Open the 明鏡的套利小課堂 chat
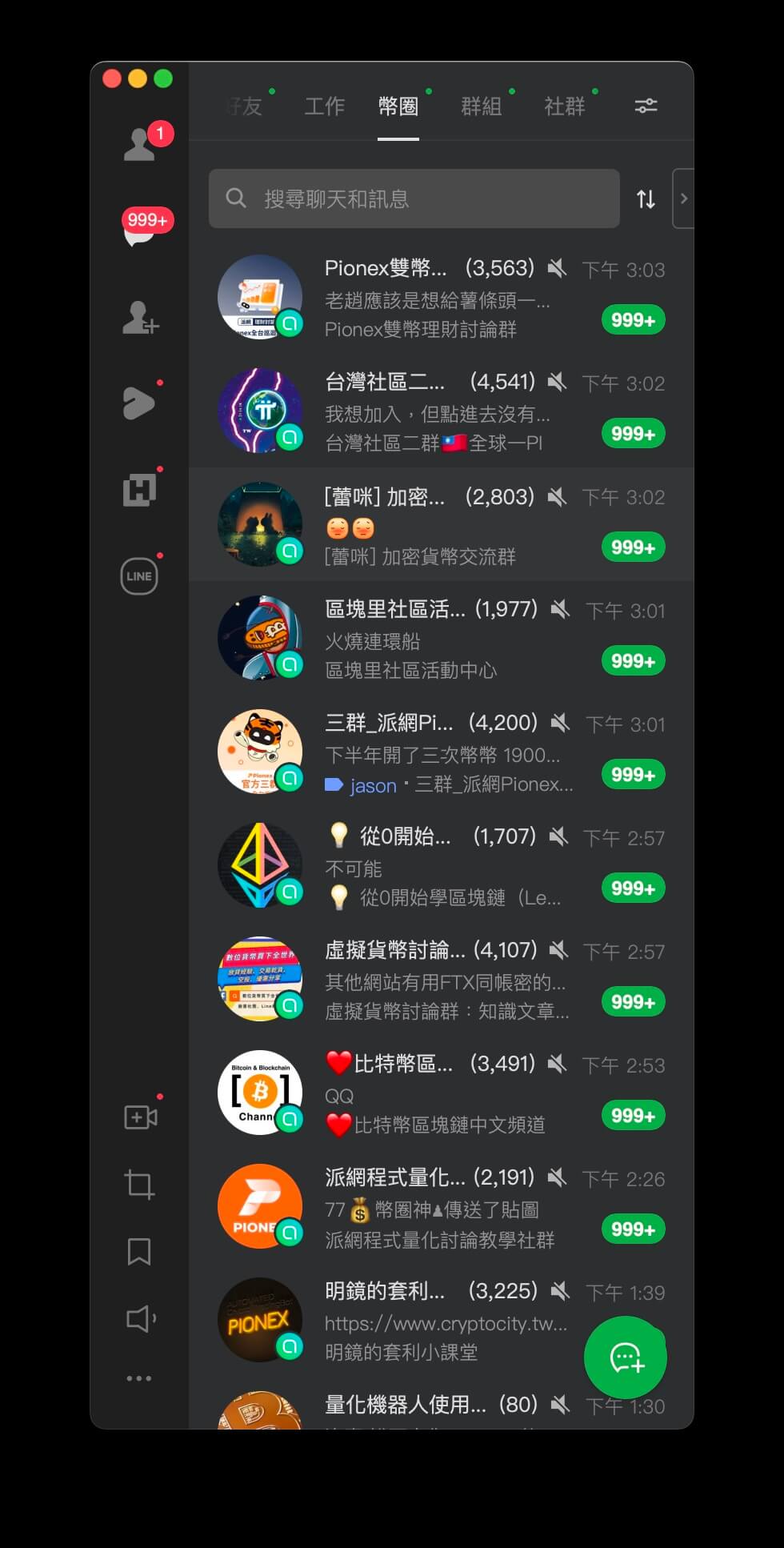Viewport: 784px width, 1548px height. [x=440, y=1320]
